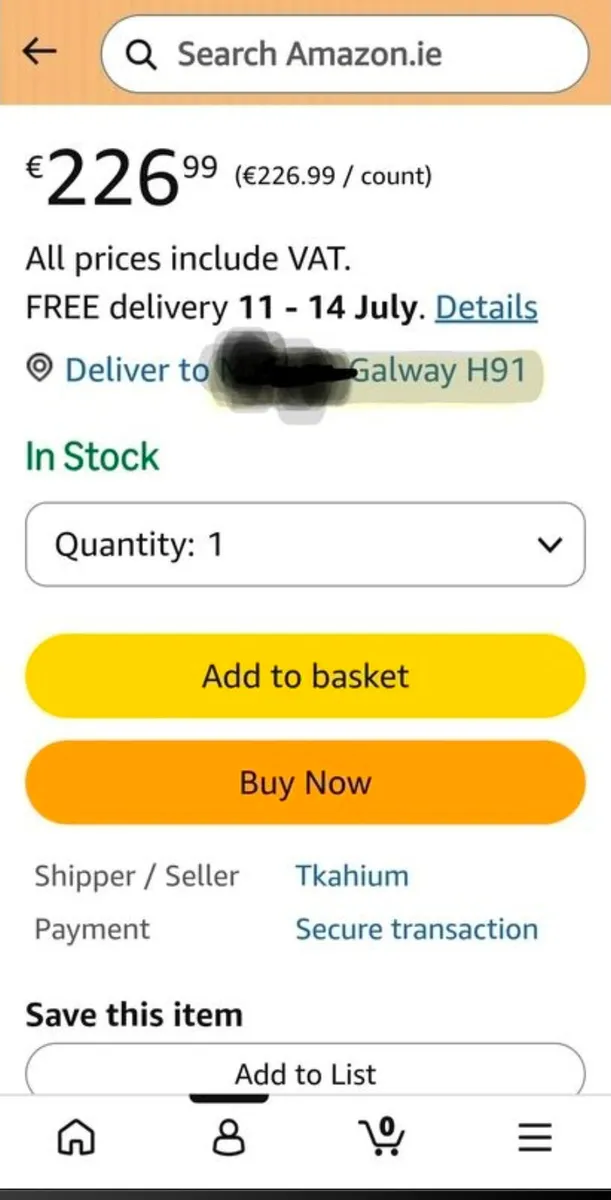Image resolution: width=611 pixels, height=1200 pixels.
Task: Add the item to basket
Action: [x=305, y=676]
